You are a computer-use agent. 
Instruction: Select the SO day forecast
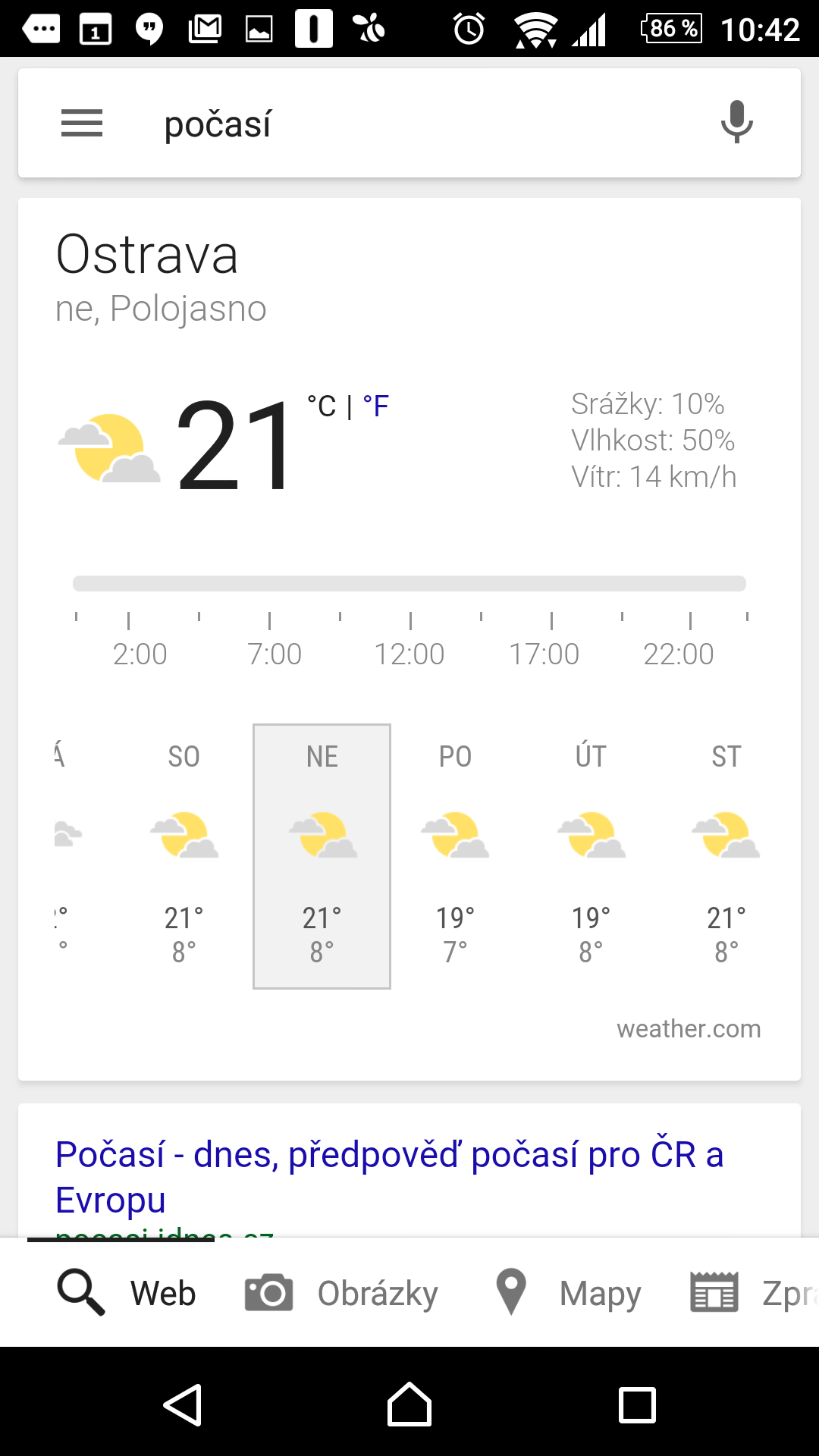coord(184,856)
